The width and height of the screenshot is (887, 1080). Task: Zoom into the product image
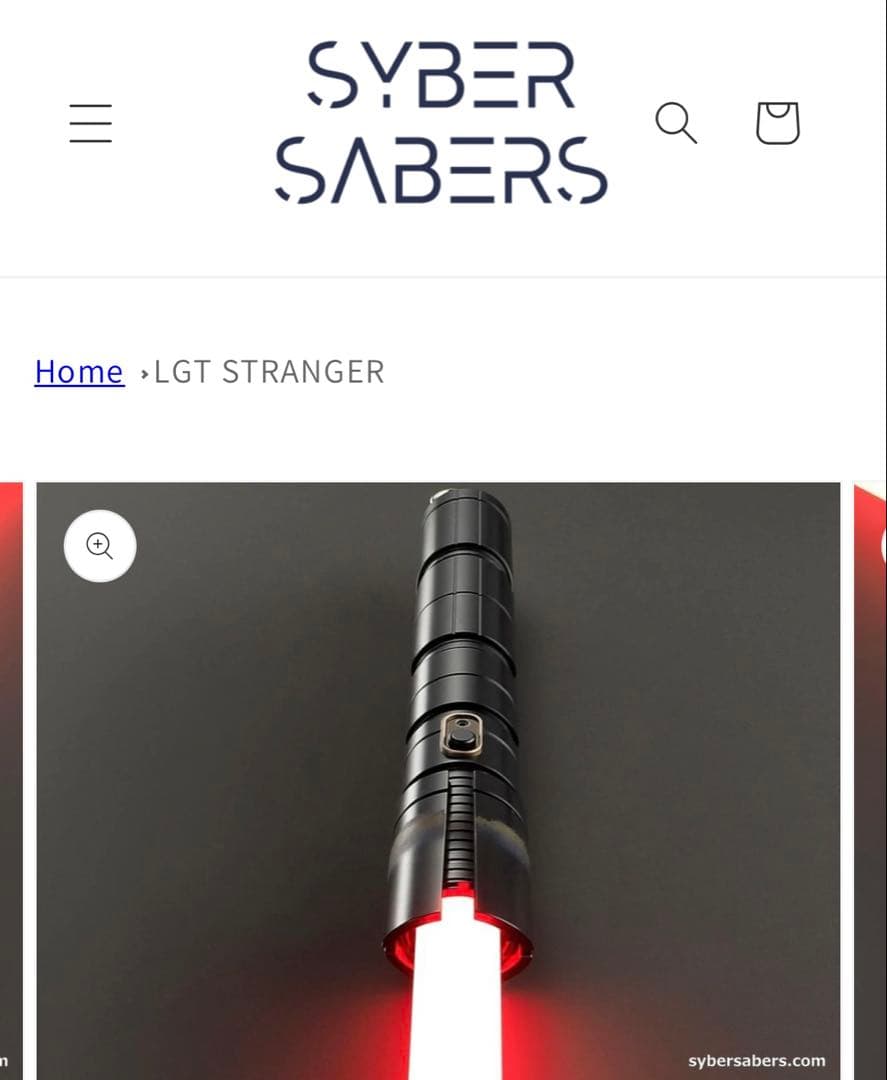pos(100,546)
